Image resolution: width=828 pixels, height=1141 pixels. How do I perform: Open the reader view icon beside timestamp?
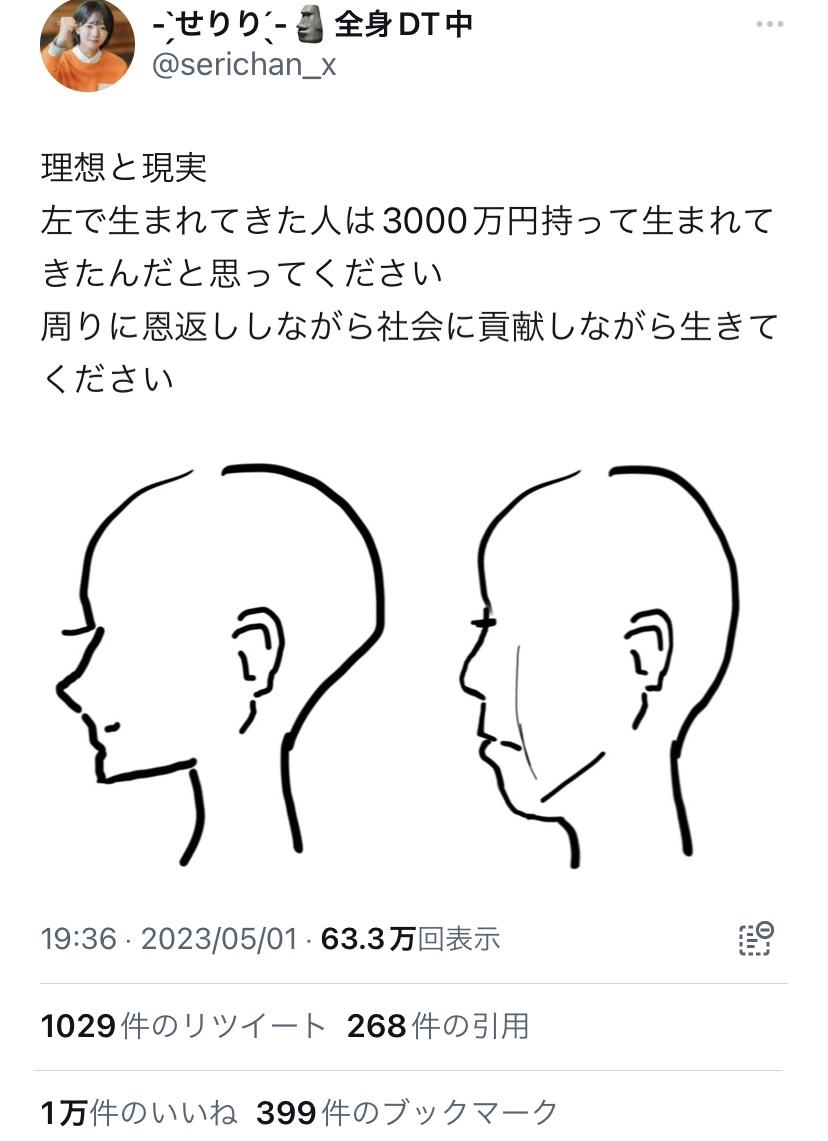pyautogui.click(x=755, y=938)
